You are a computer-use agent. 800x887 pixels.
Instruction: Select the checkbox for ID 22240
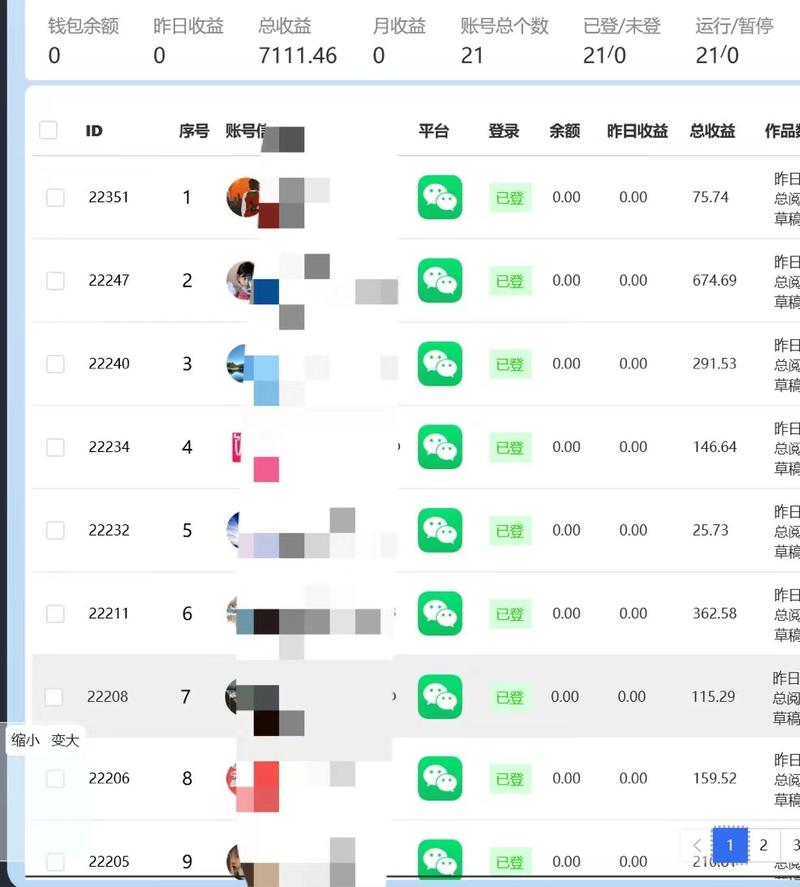coord(55,364)
